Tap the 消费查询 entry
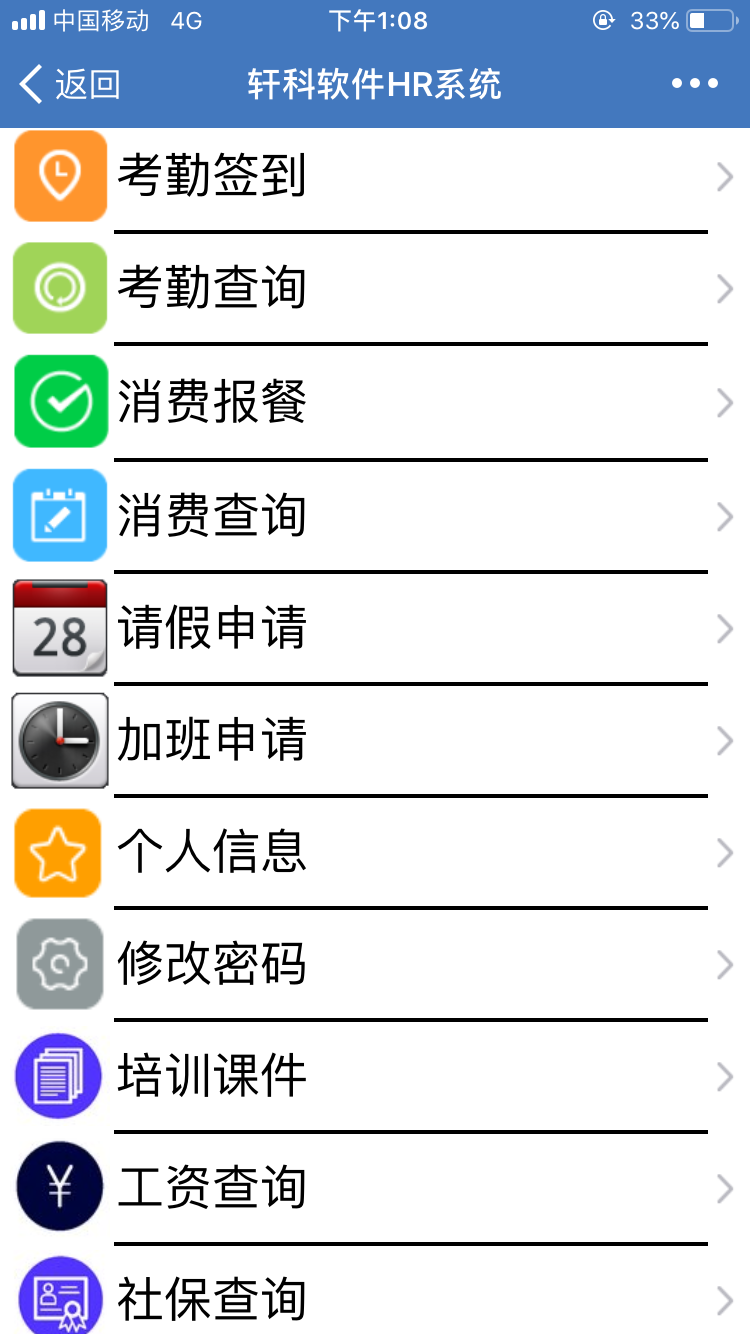The width and height of the screenshot is (750, 1334). pyautogui.click(x=375, y=516)
